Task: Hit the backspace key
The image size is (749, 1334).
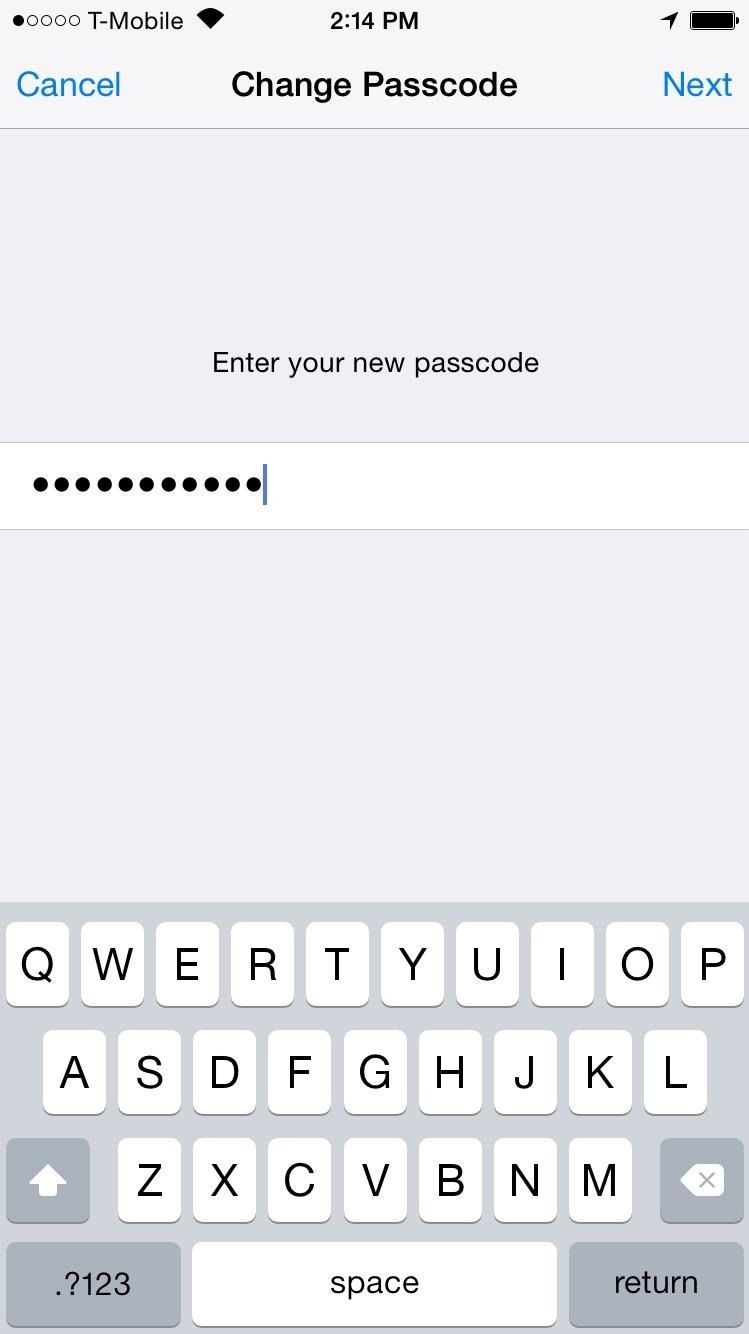Action: click(x=702, y=1180)
